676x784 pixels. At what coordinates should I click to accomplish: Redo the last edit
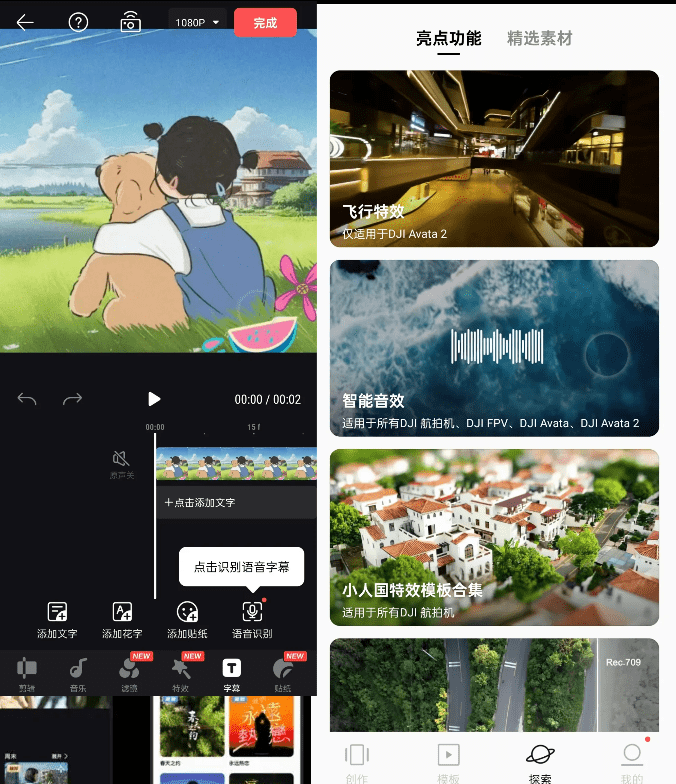point(72,399)
